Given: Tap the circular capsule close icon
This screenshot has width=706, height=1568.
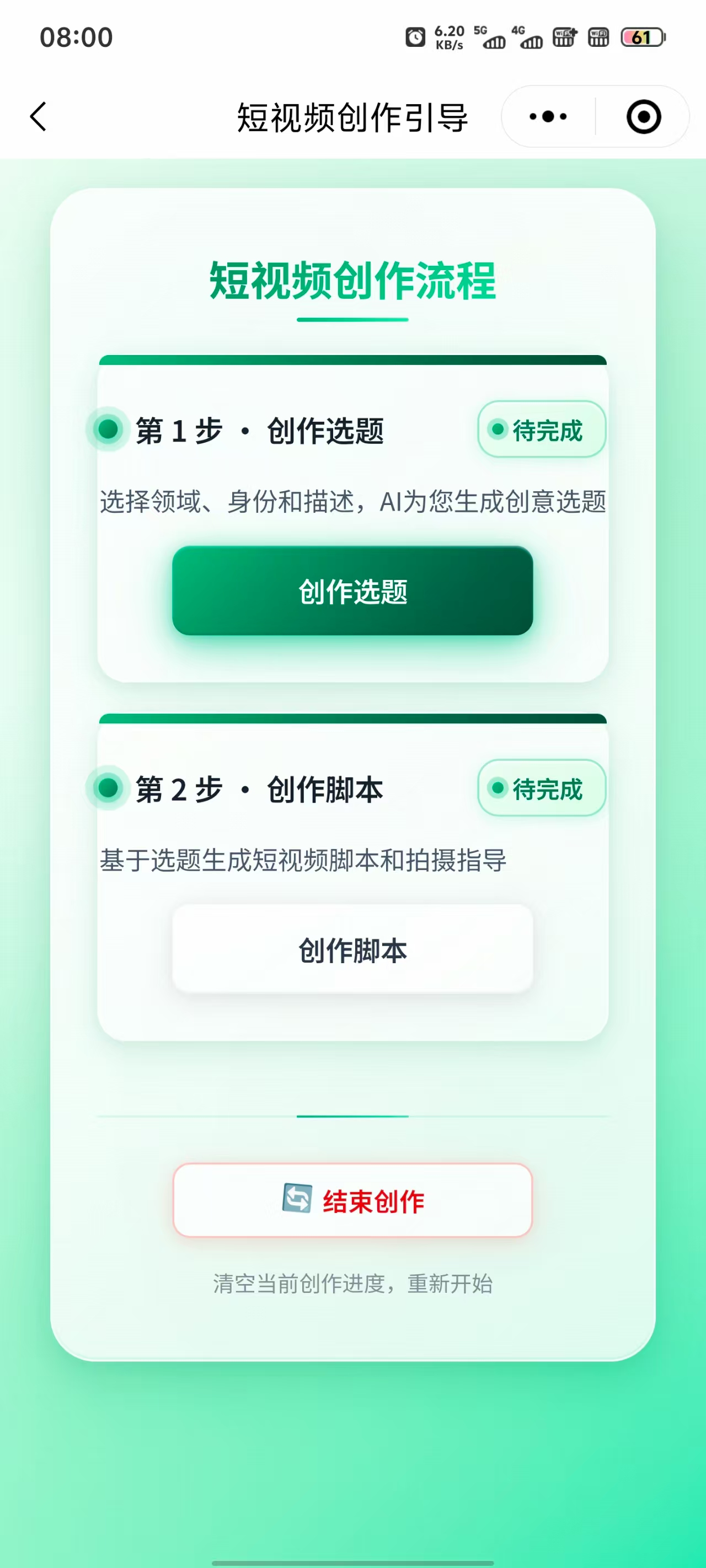Looking at the screenshot, I should tap(644, 116).
